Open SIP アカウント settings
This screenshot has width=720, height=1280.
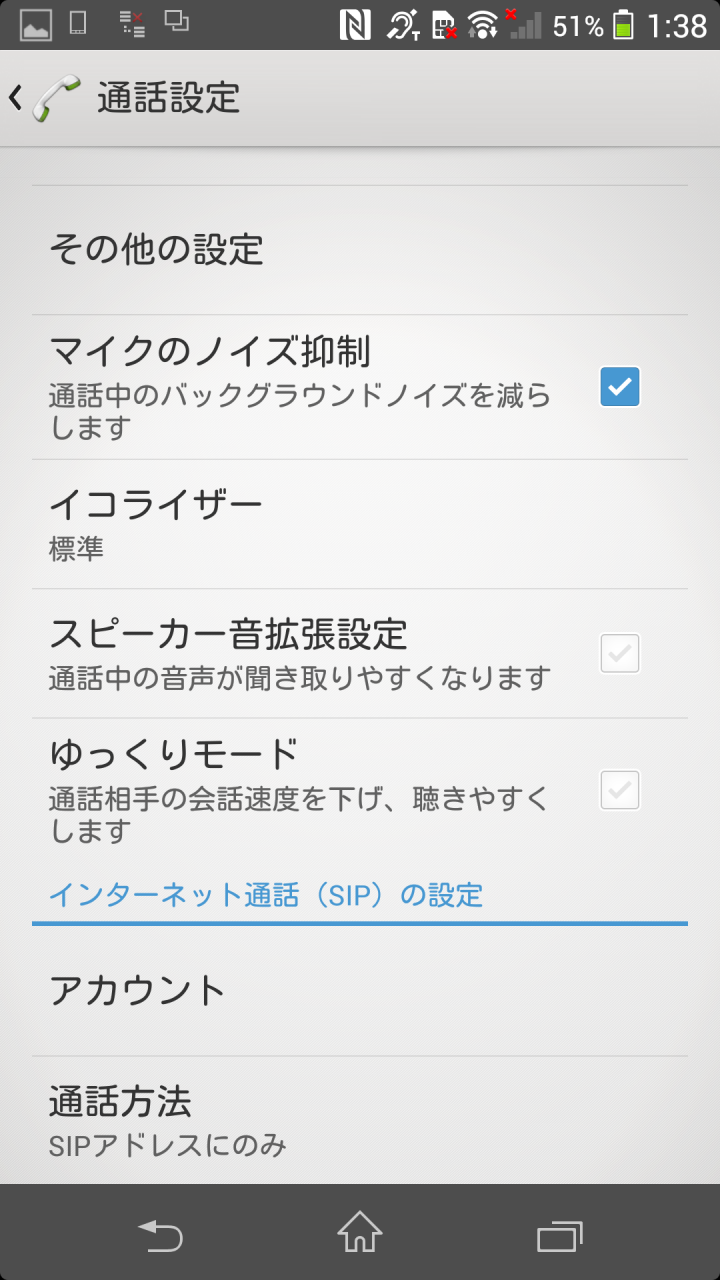[360, 991]
